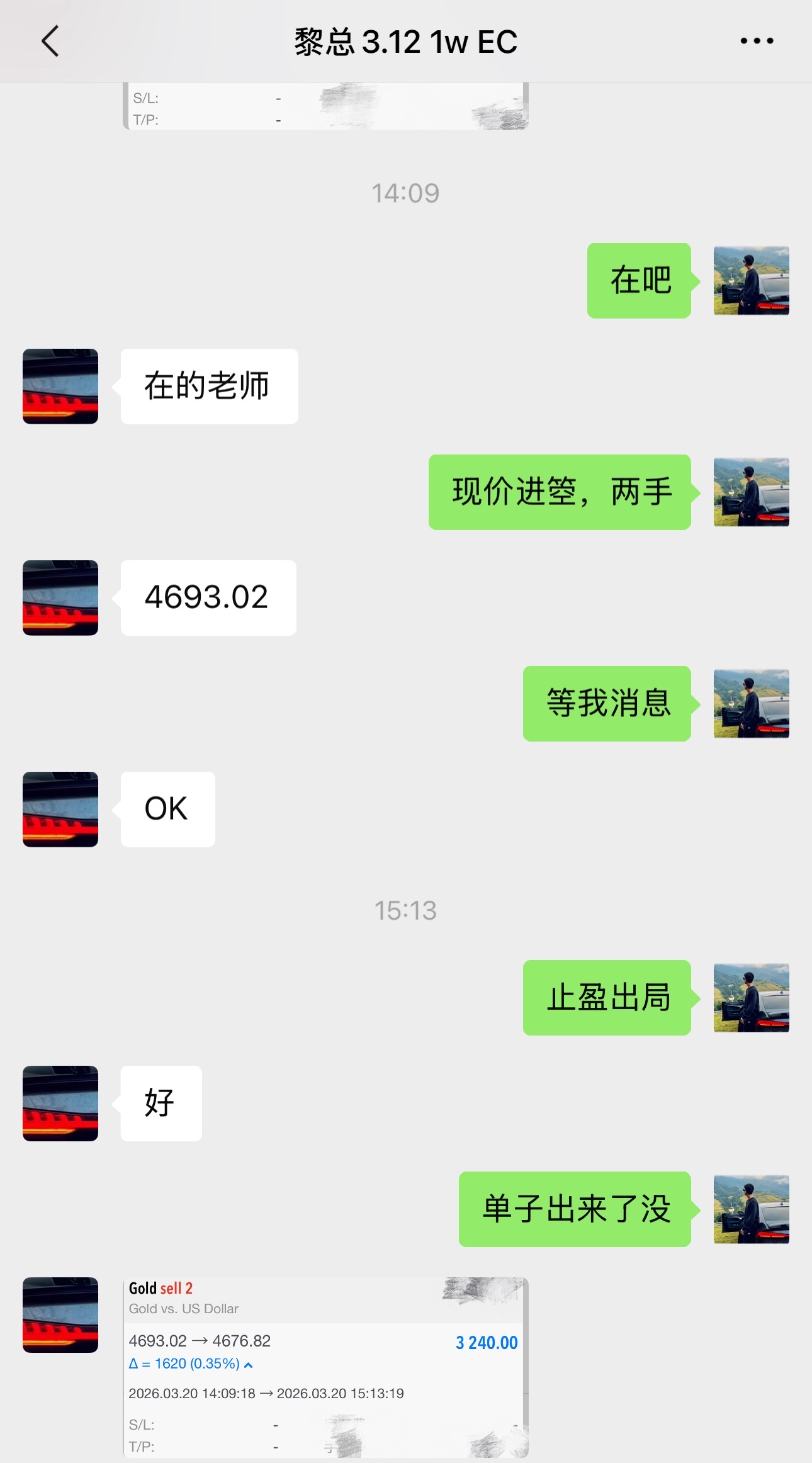Open the Gold sell 2 trade image
The height and width of the screenshot is (1463, 812).
pos(325,1366)
